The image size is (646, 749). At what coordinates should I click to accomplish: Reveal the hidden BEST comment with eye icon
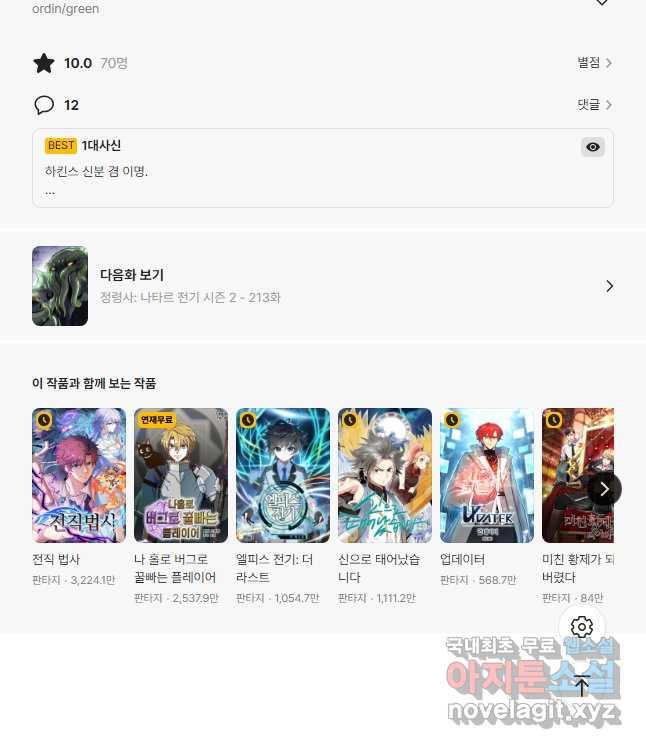pyautogui.click(x=593, y=147)
